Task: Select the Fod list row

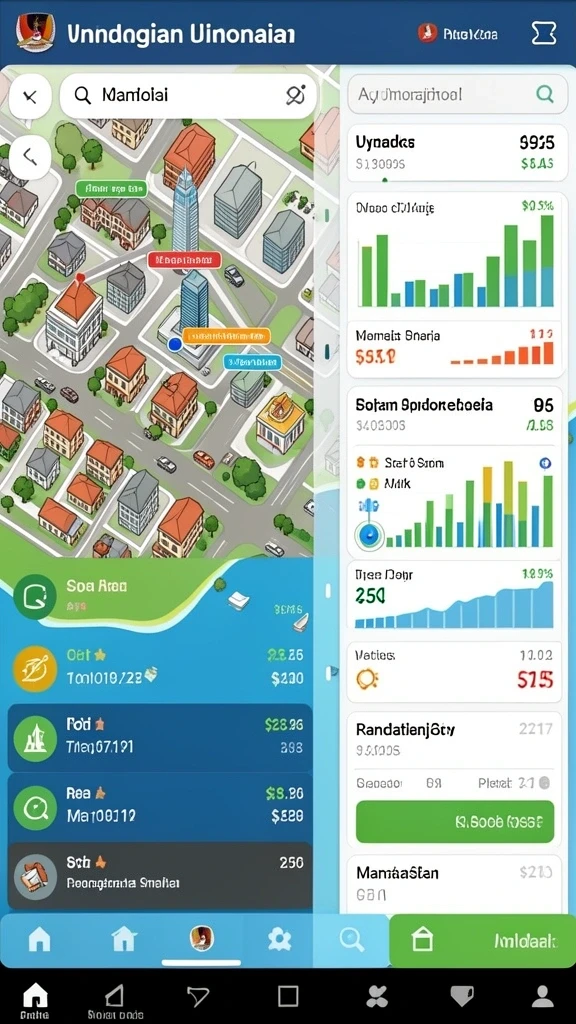Action: 160,738
